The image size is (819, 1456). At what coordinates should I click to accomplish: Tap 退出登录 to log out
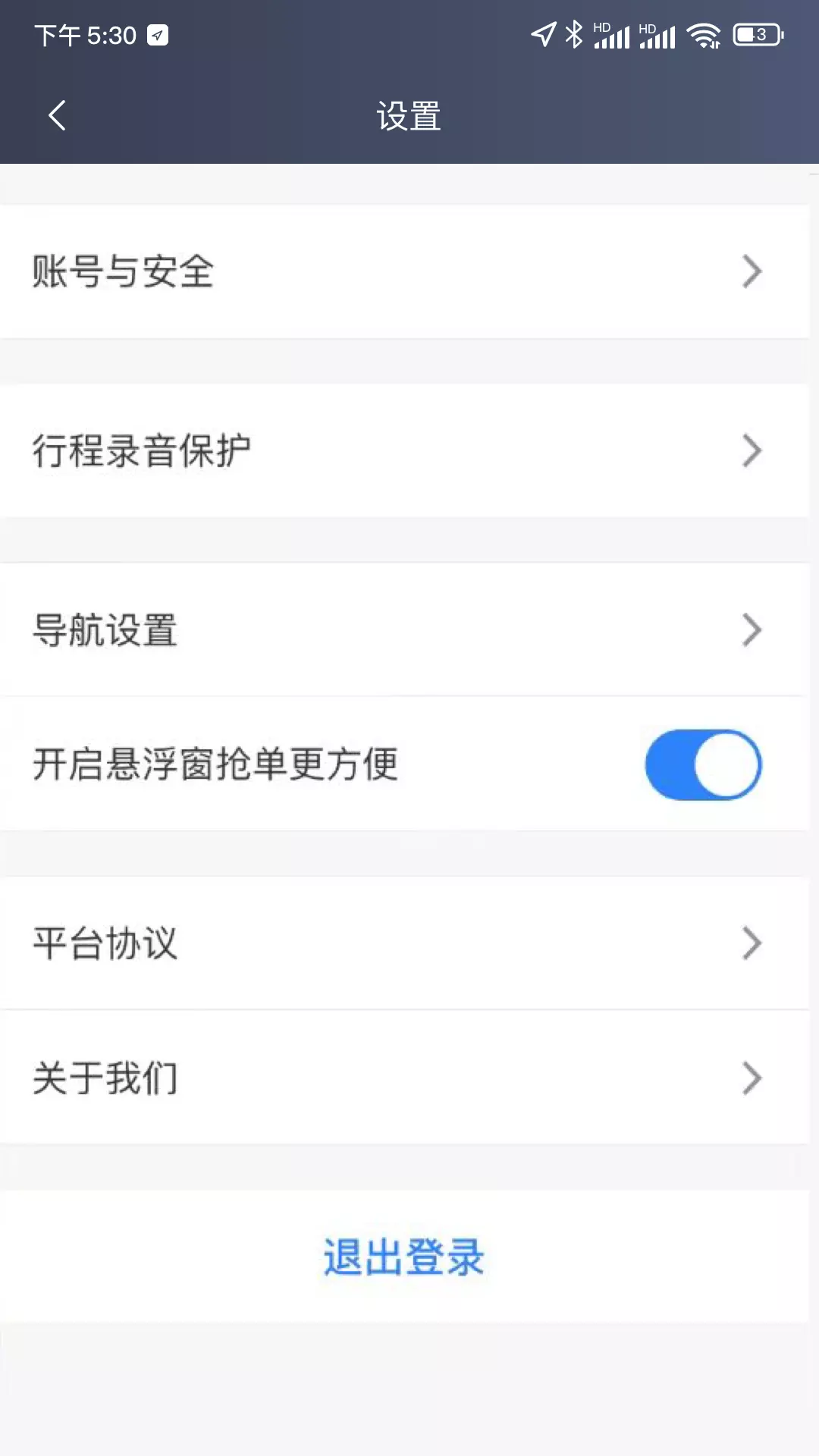[404, 1257]
